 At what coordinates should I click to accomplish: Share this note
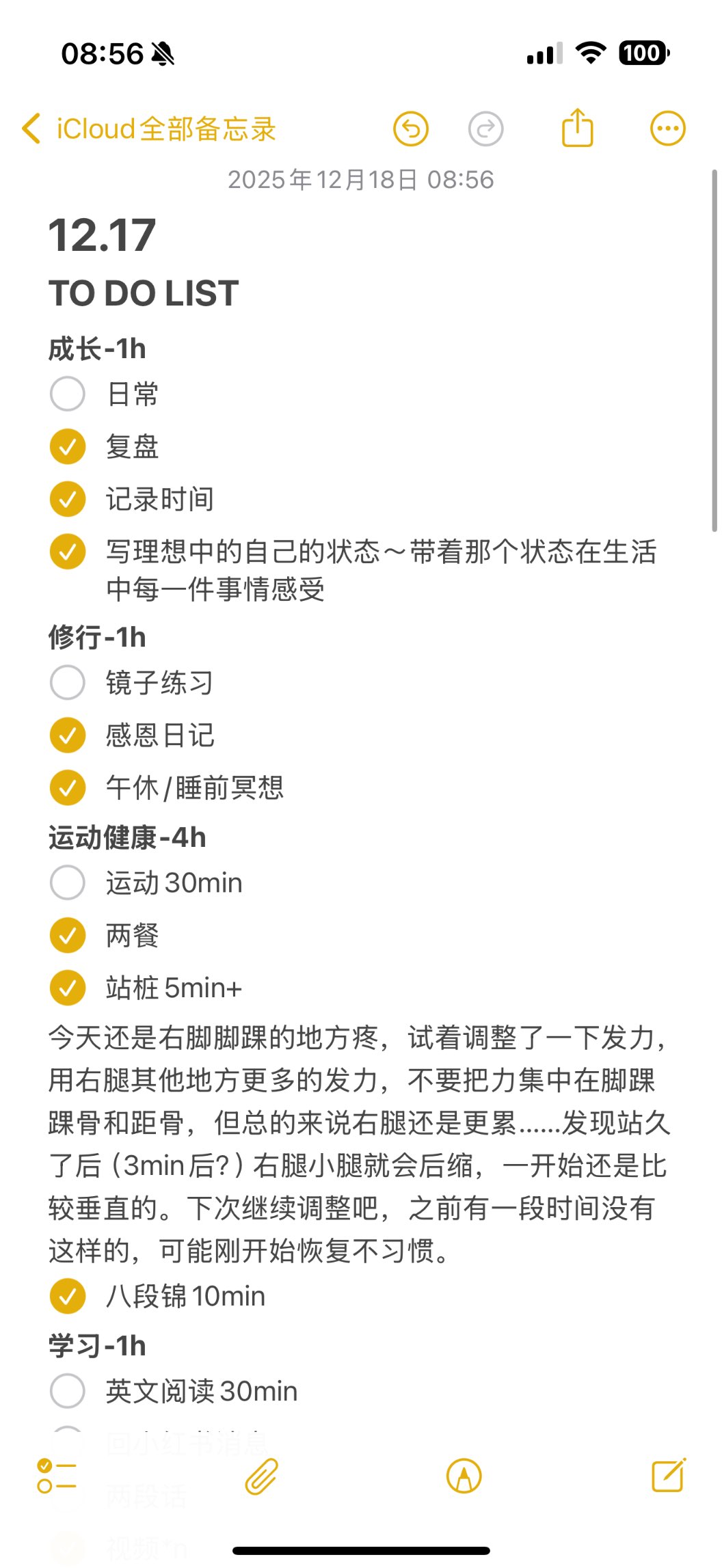577,129
